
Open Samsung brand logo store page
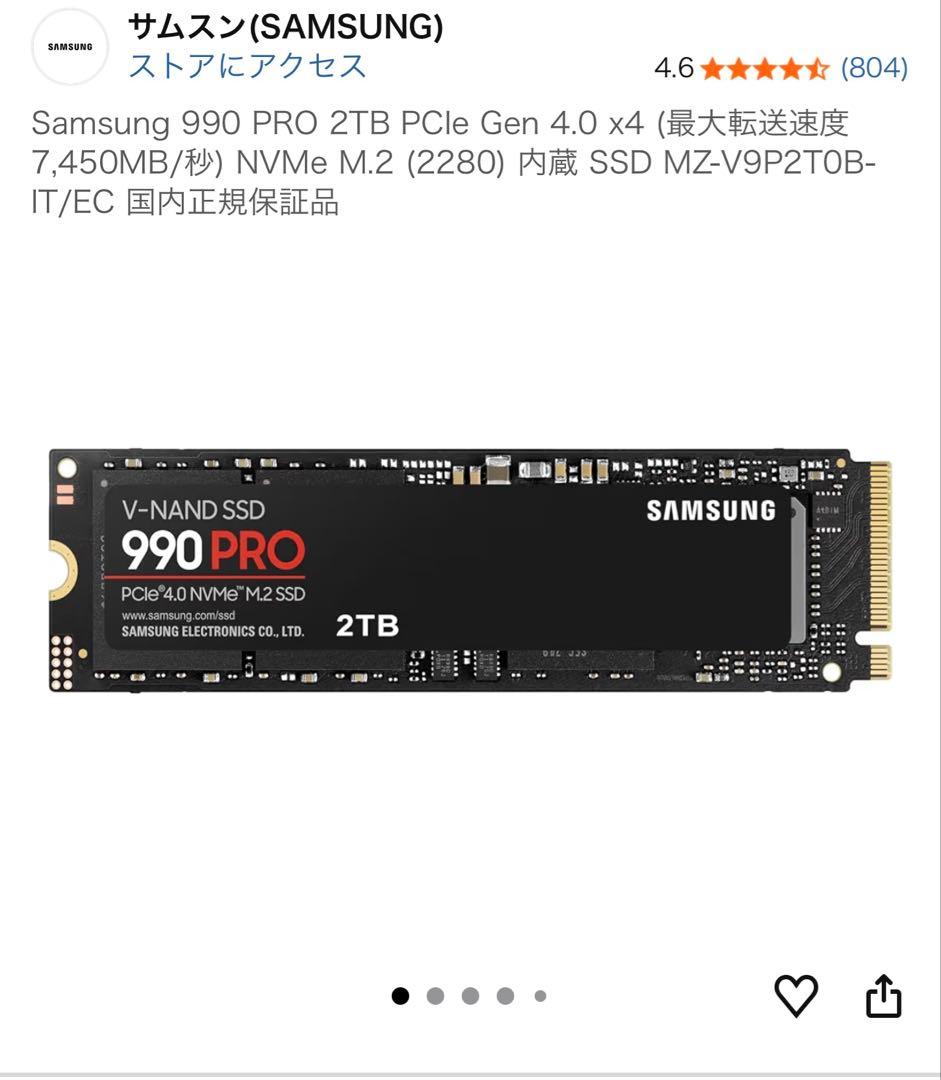(69, 46)
